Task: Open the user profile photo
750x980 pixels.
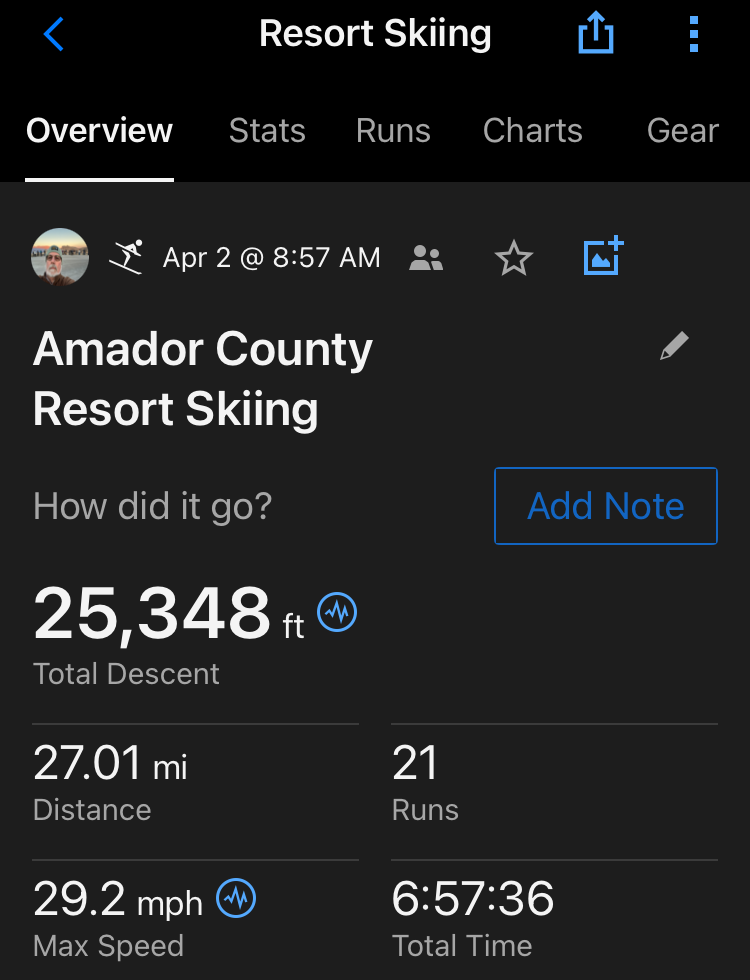Action: point(60,258)
